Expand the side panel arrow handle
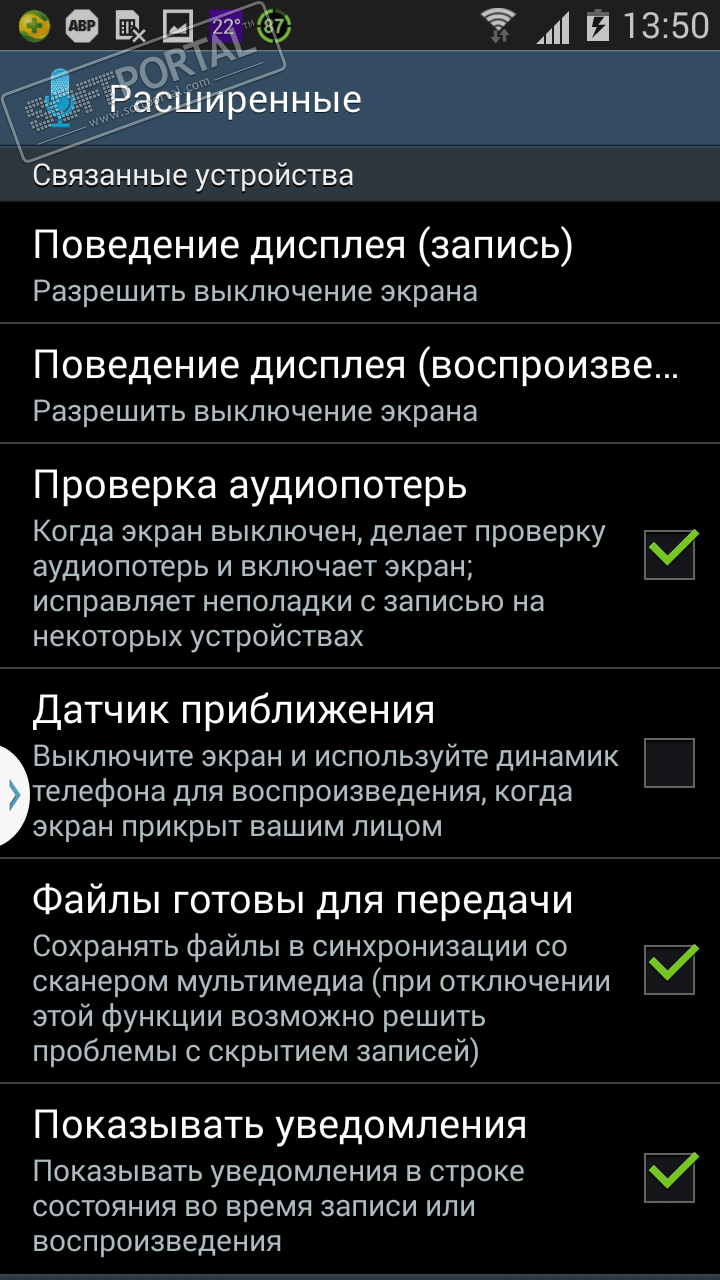This screenshot has width=720, height=1280. tap(14, 795)
